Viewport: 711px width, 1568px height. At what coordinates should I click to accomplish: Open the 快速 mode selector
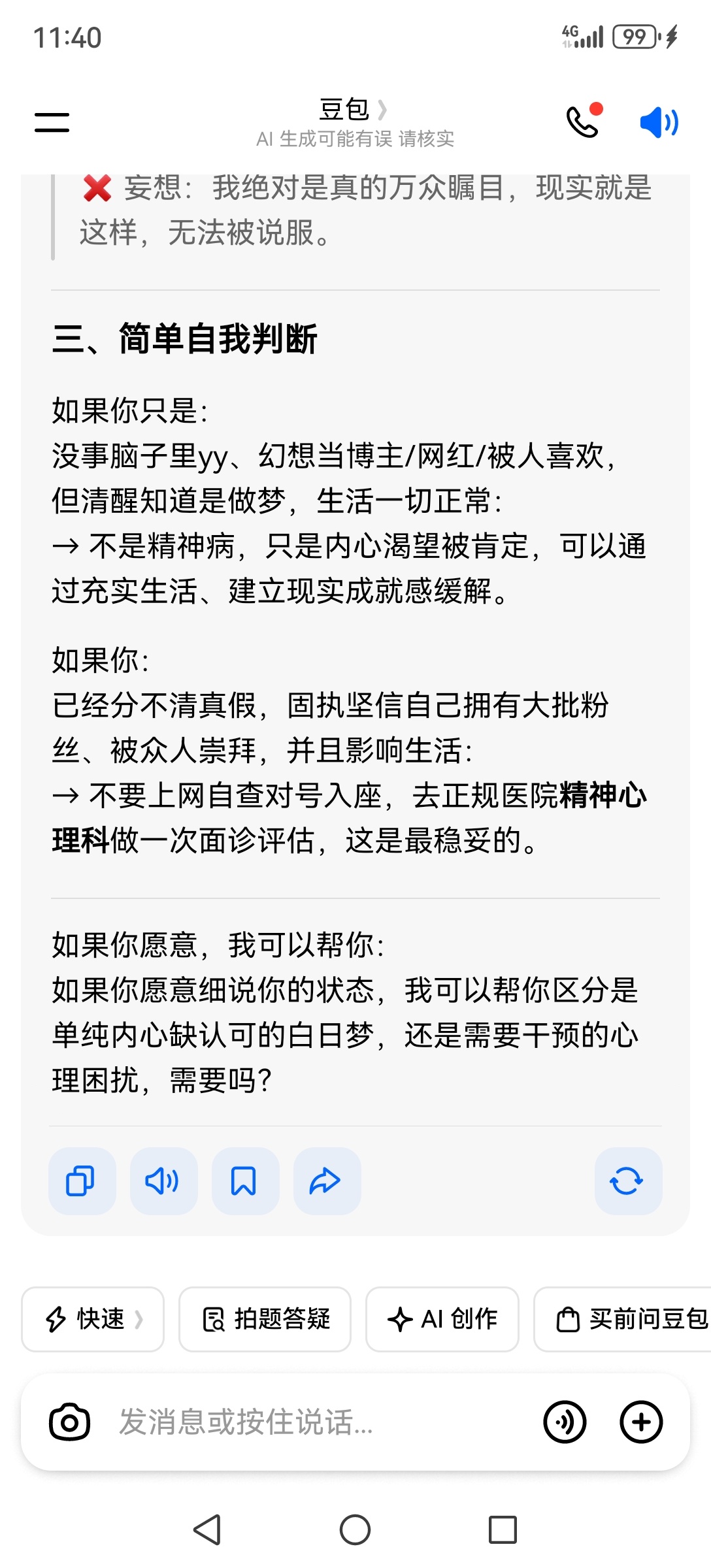coord(93,1319)
